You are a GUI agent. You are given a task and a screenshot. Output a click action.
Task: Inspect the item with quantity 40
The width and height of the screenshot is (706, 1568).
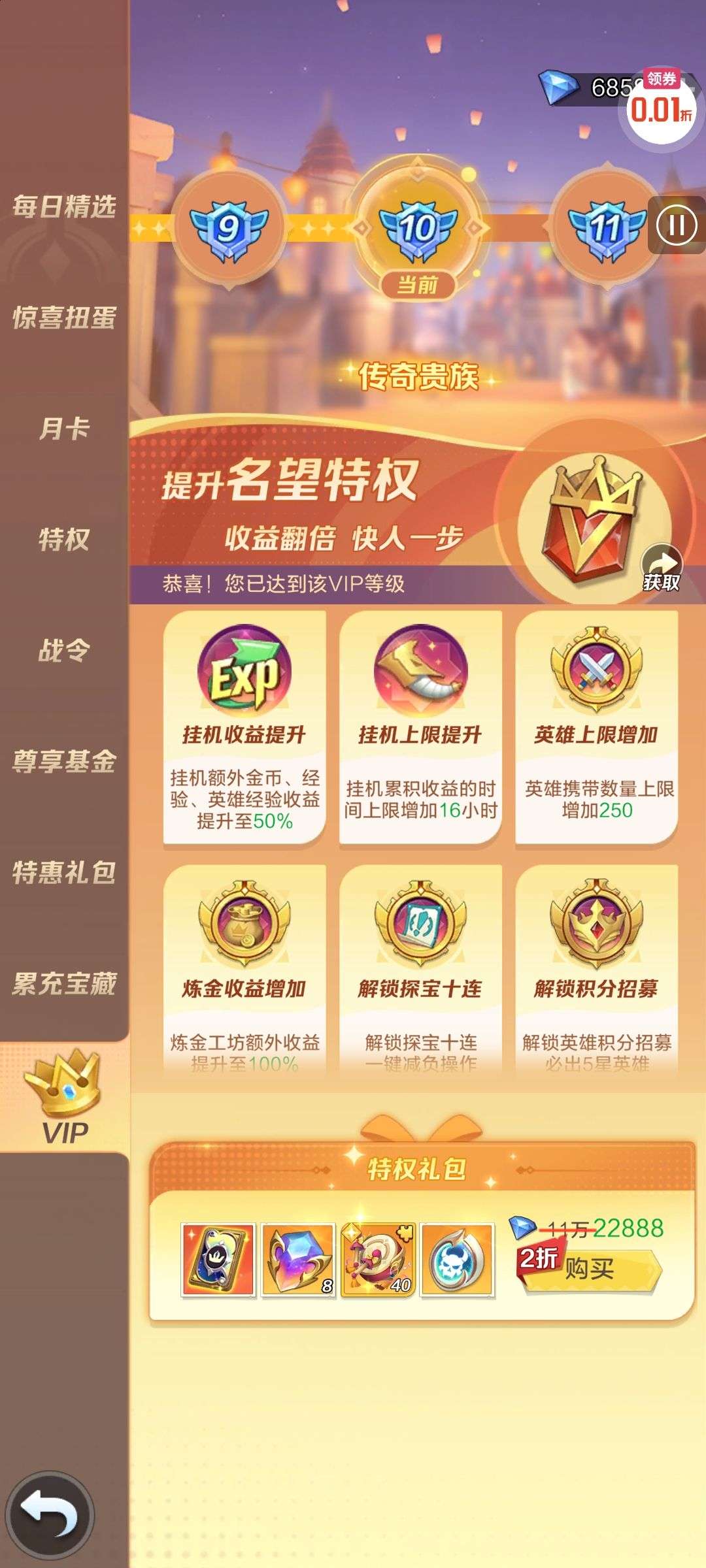pos(378,1260)
